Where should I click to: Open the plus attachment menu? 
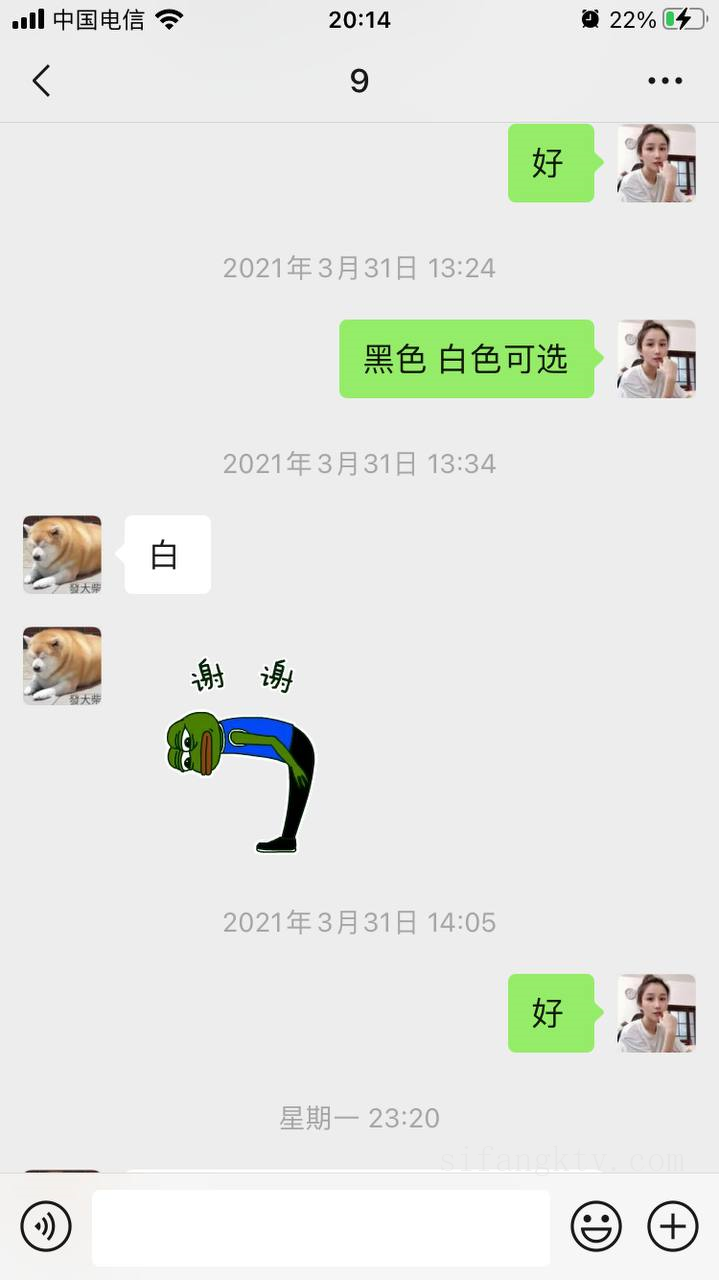(x=673, y=1226)
